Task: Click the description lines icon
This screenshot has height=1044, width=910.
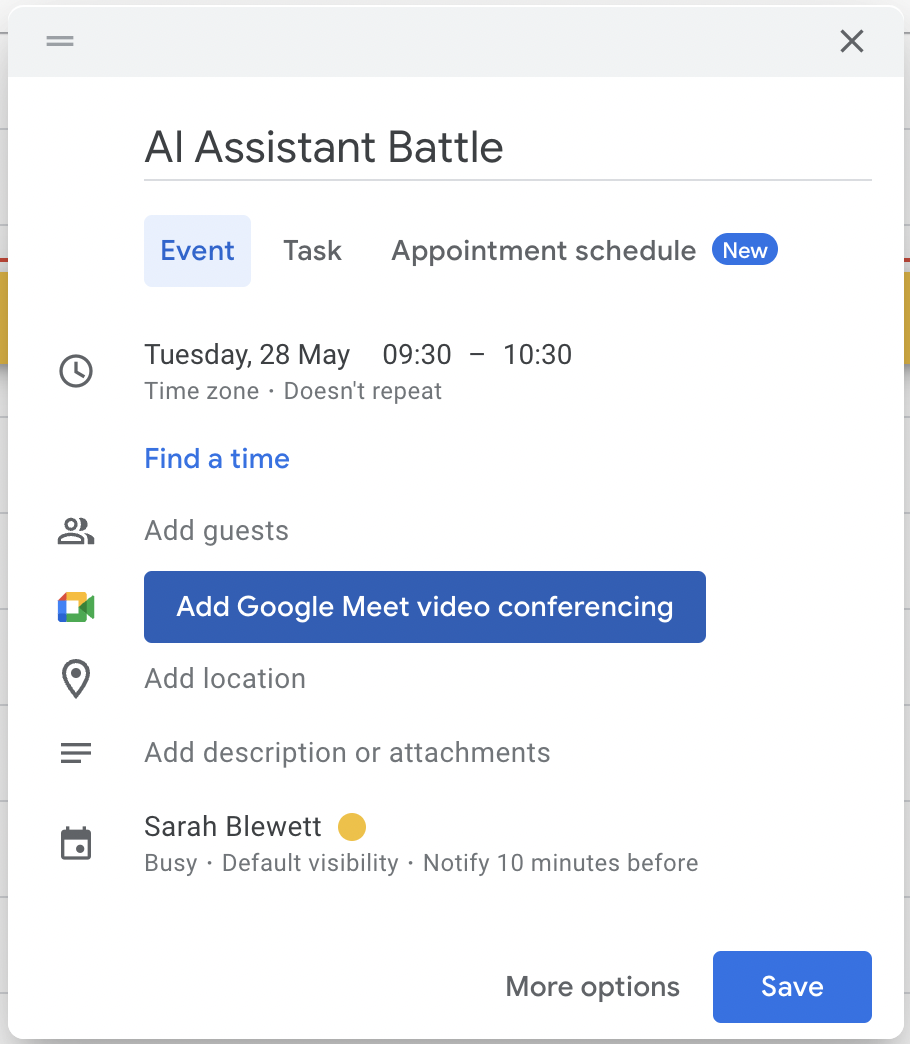Action: 76,753
